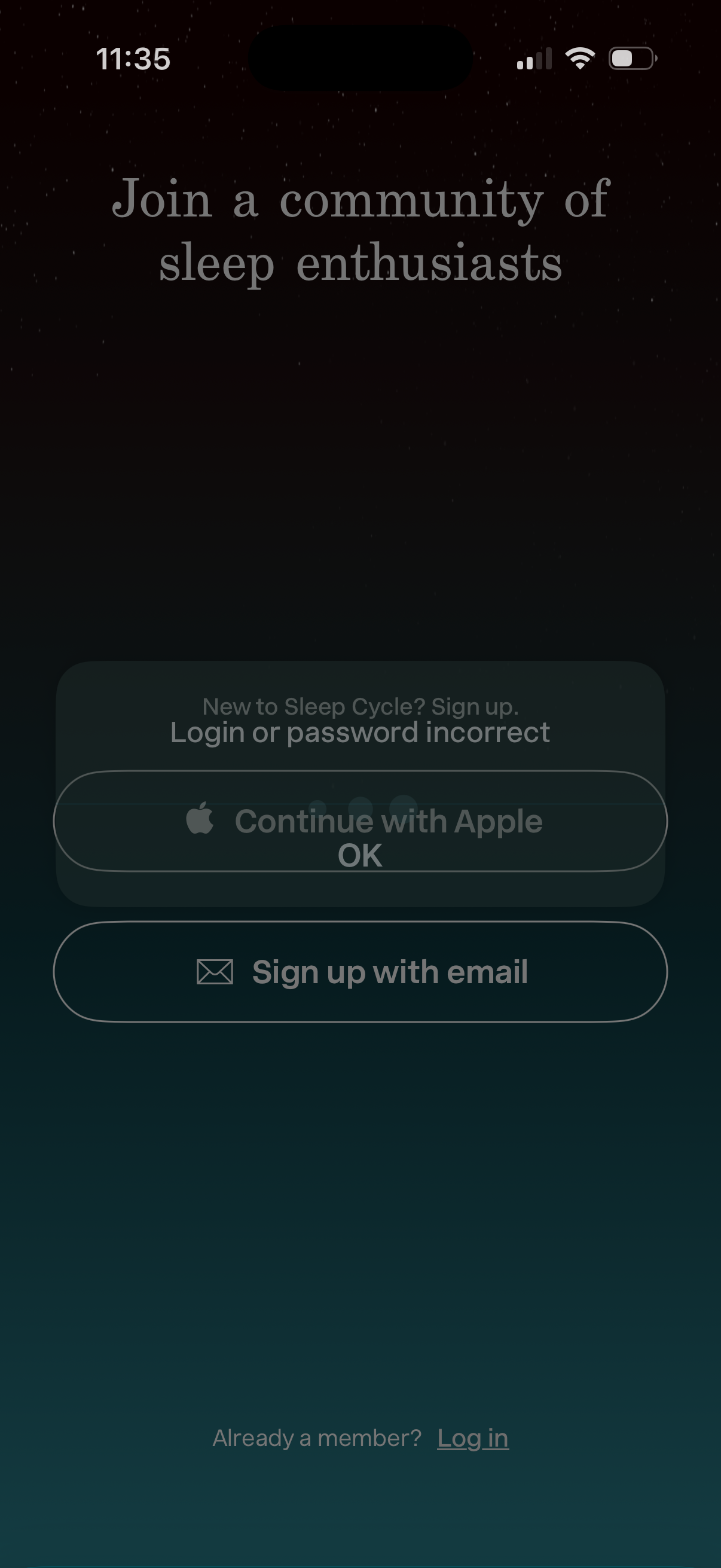The height and width of the screenshot is (1568, 721).
Task: Open the Log in link
Action: pos(472,1438)
